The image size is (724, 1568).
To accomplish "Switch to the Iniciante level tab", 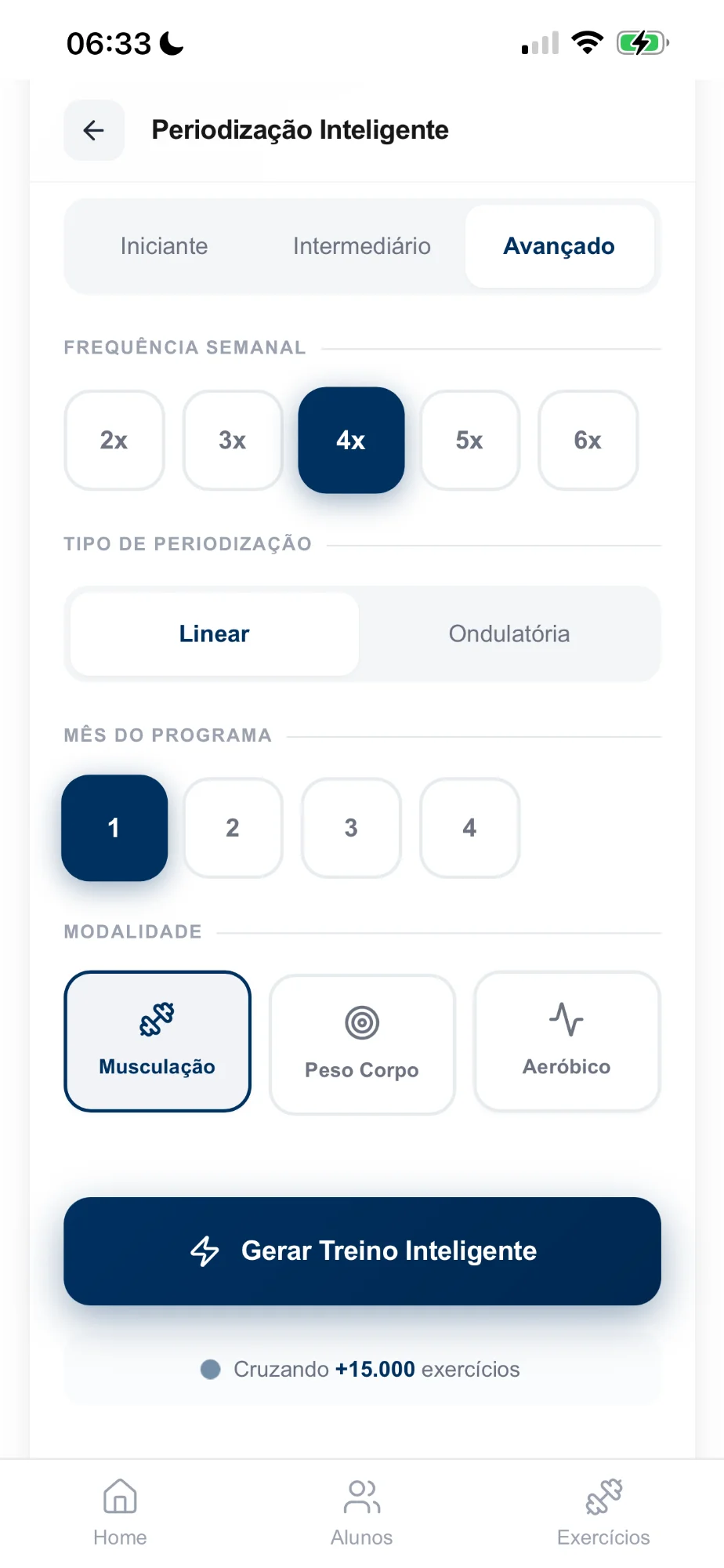I will pos(164,245).
